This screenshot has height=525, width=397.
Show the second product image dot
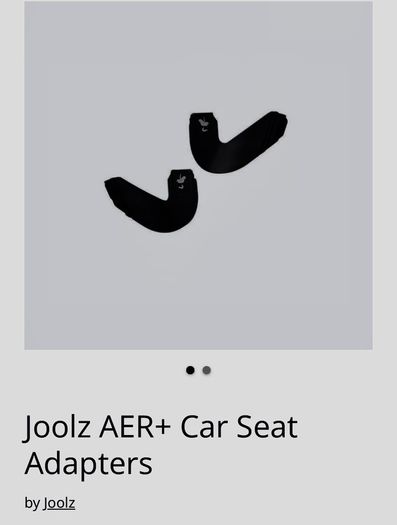207,370
